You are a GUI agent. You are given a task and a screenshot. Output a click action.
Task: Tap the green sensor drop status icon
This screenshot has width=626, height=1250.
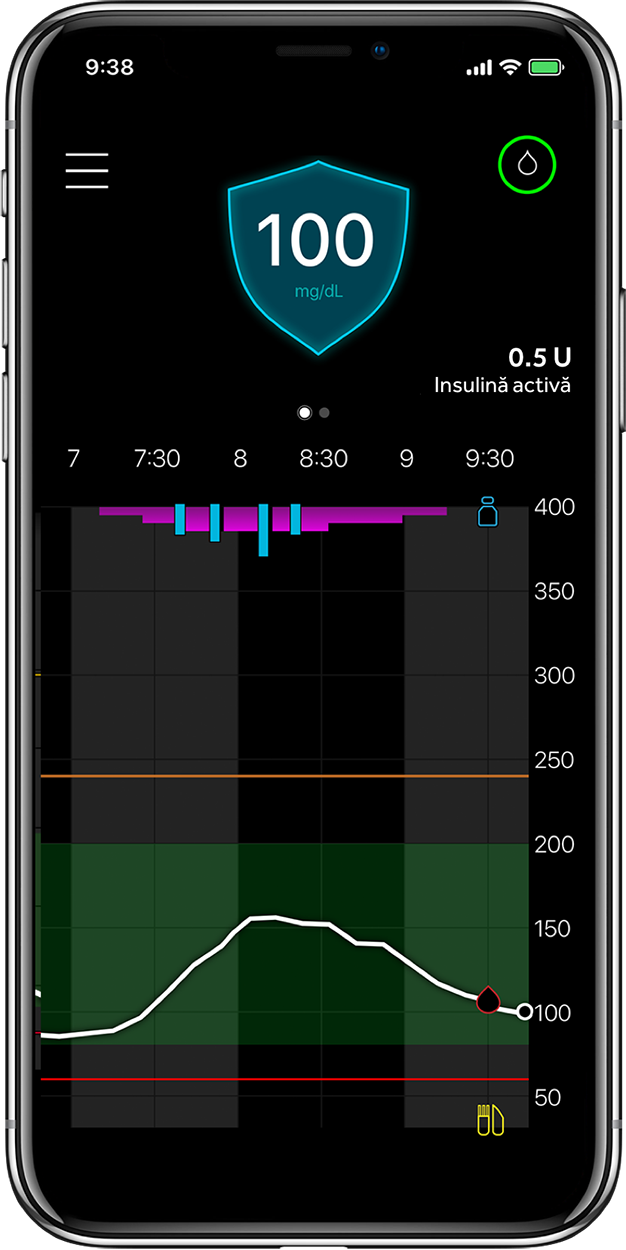point(527,165)
